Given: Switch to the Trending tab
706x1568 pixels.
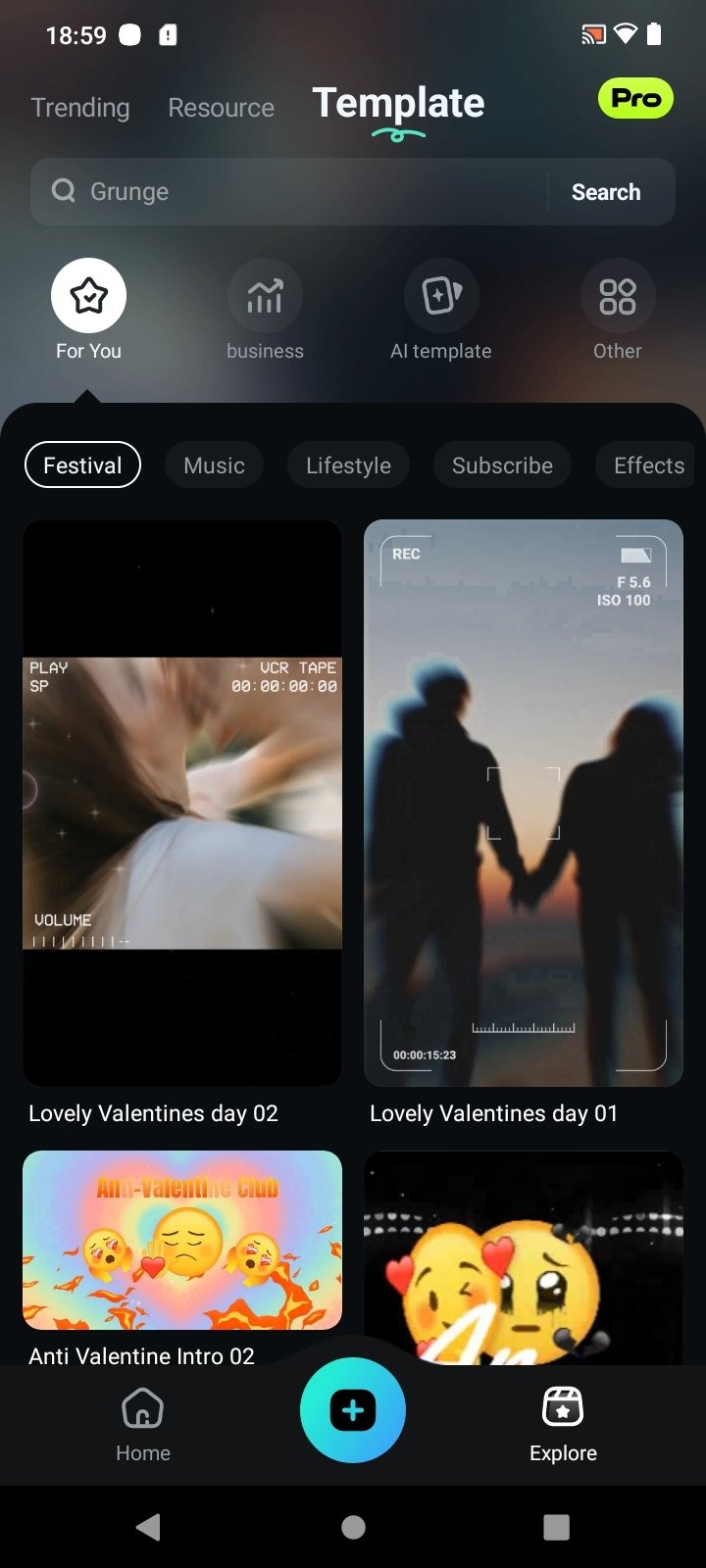Looking at the screenshot, I should [80, 108].
